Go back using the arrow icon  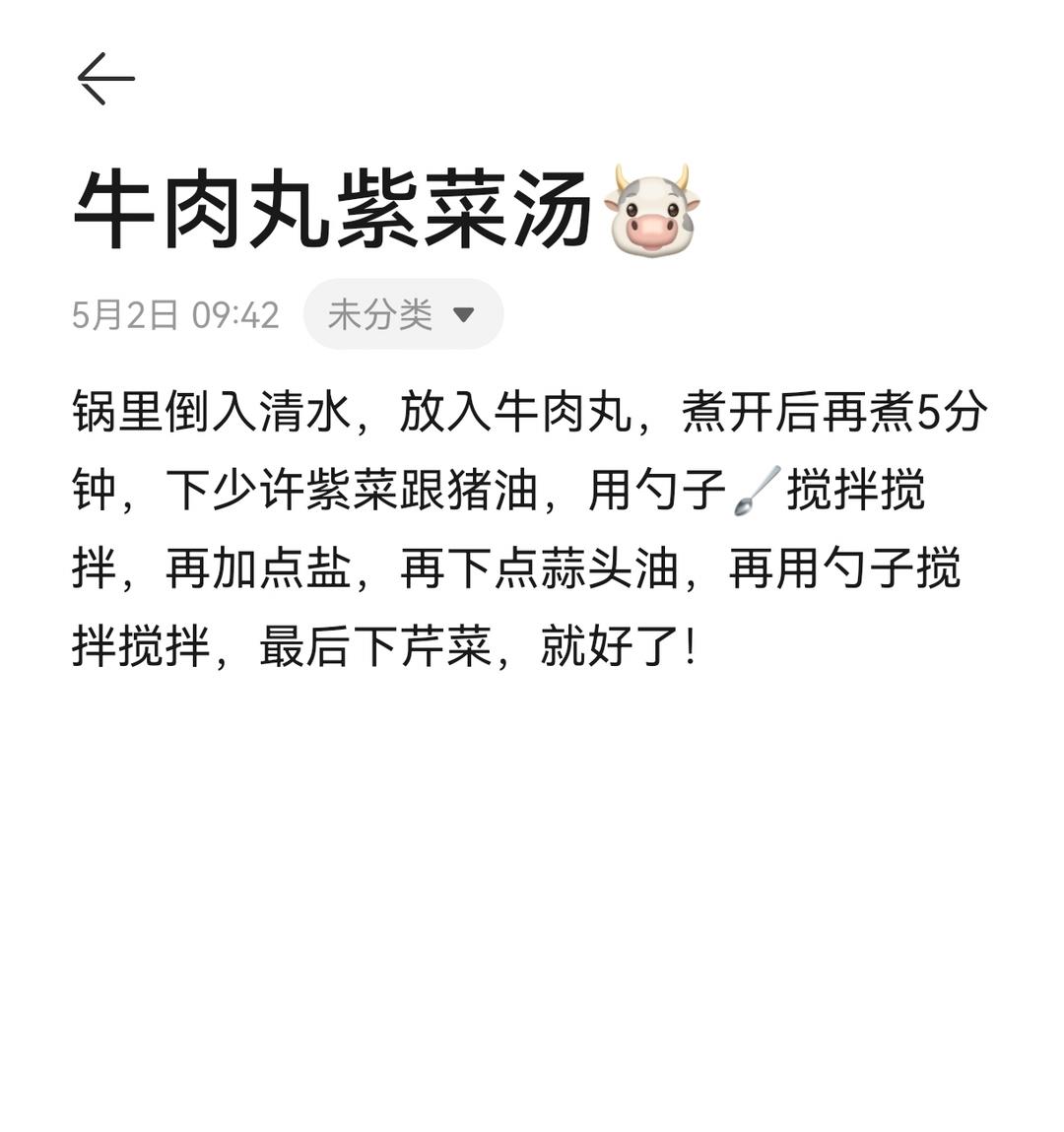(105, 79)
